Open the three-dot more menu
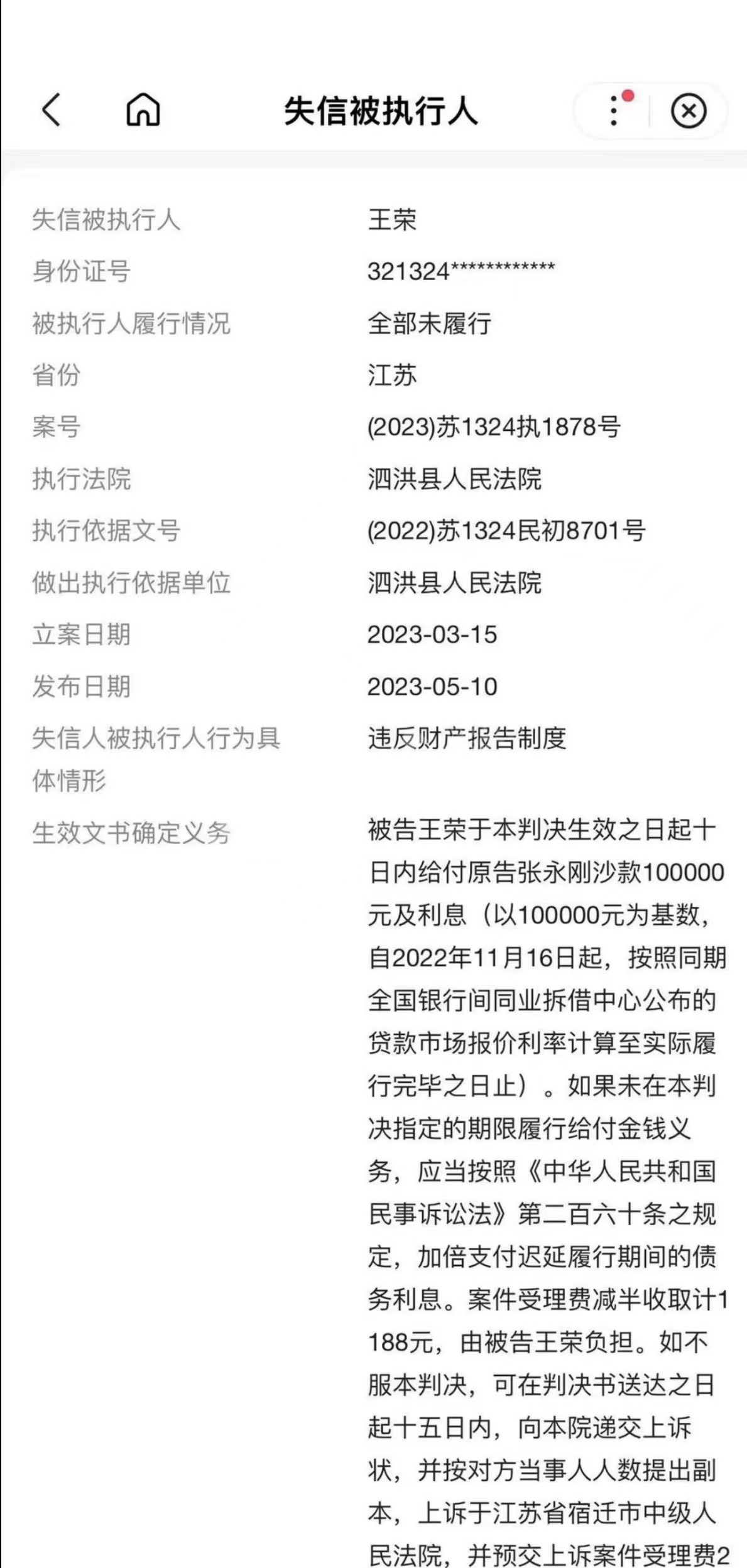This screenshot has height=1568, width=747. [614, 111]
